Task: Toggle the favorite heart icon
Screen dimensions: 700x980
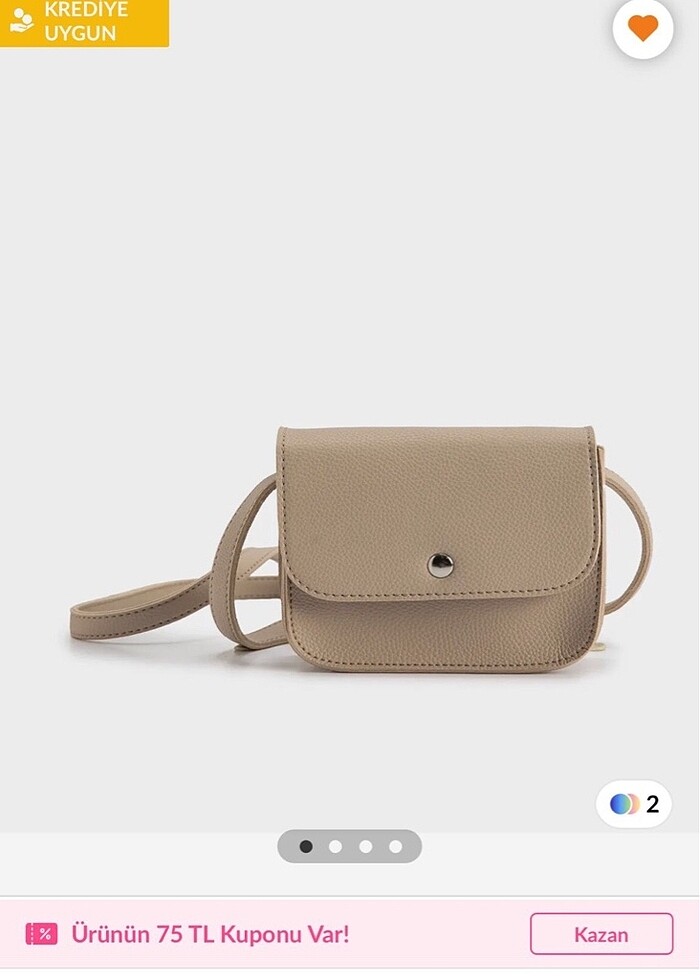Action: click(x=642, y=28)
